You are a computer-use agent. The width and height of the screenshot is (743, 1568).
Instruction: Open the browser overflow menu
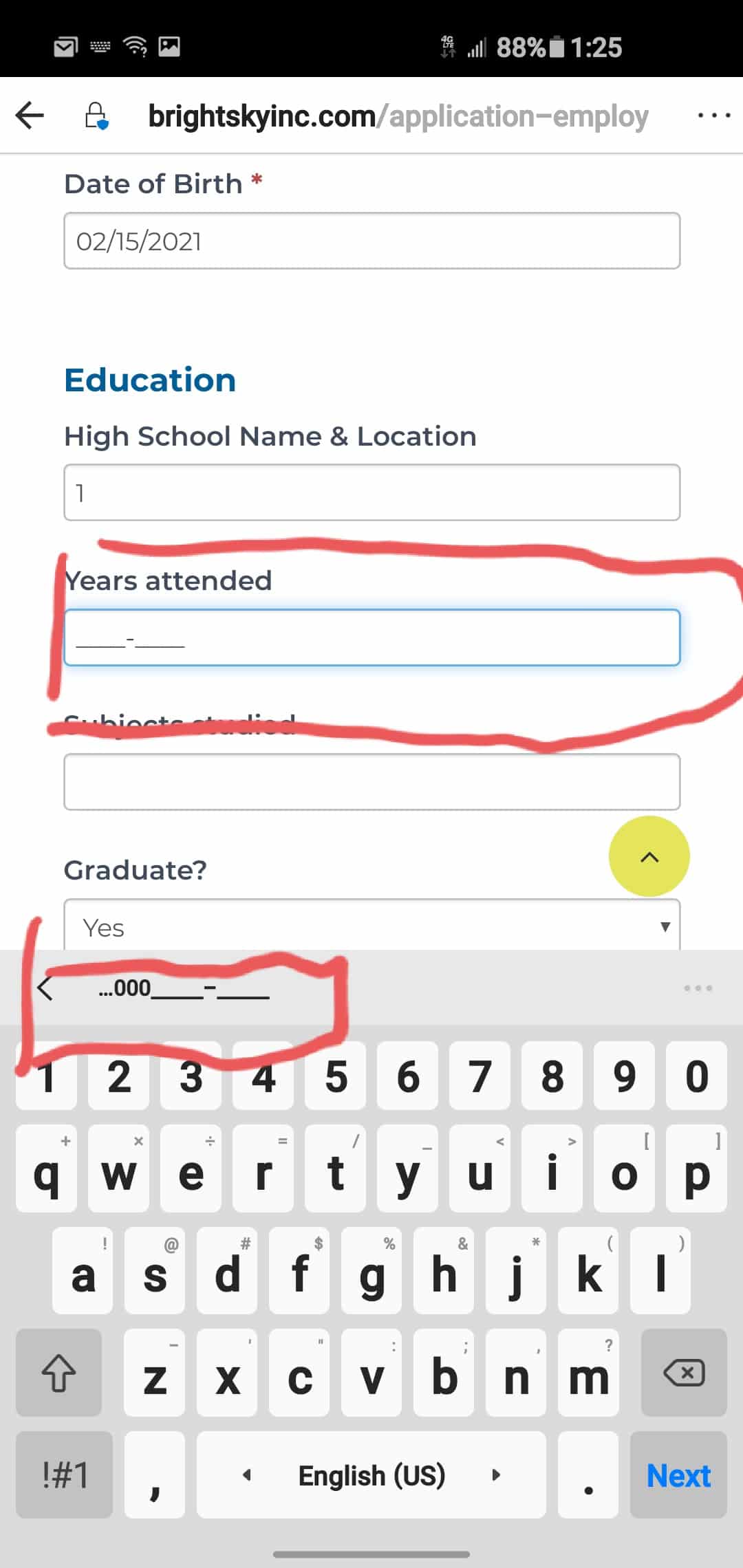pos(713,116)
